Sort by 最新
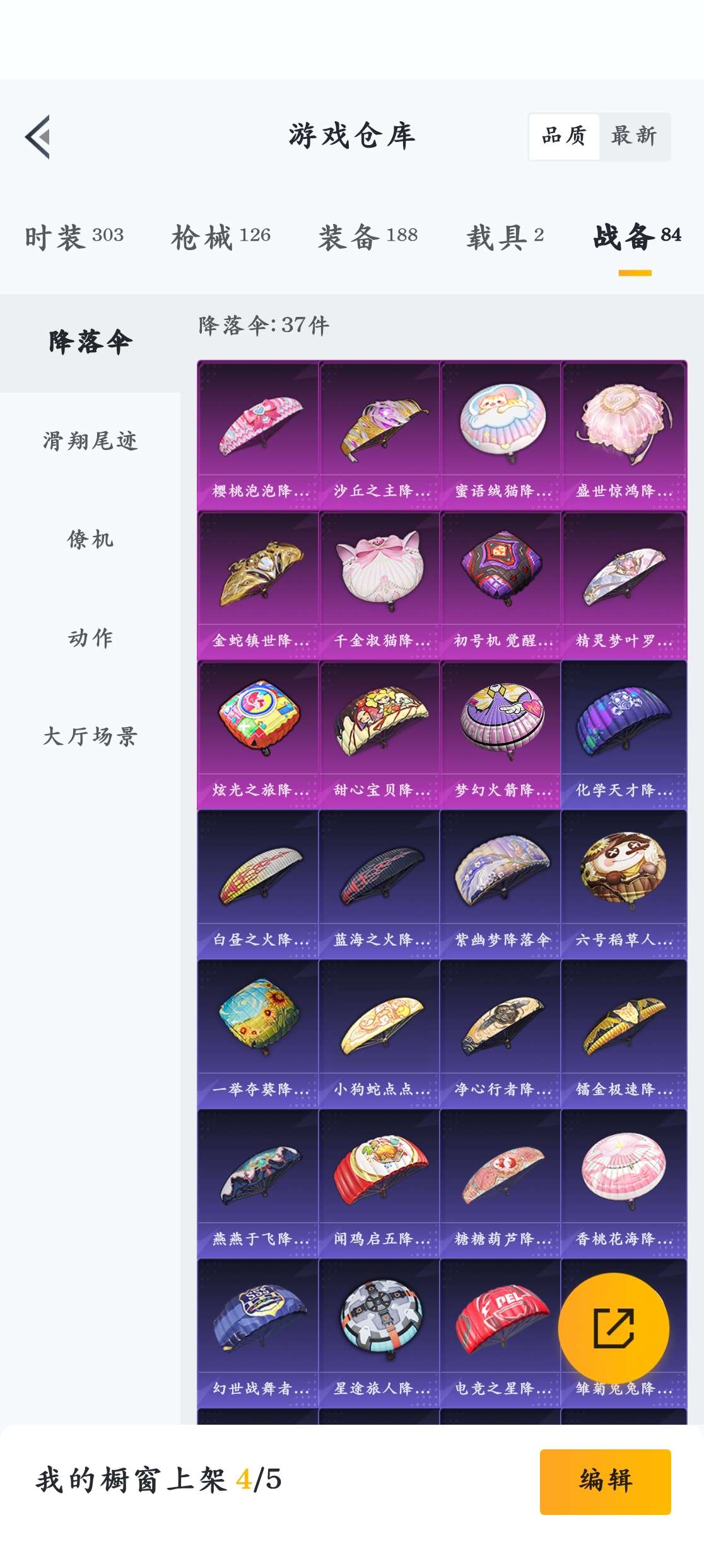This screenshot has width=704, height=1568. click(634, 136)
